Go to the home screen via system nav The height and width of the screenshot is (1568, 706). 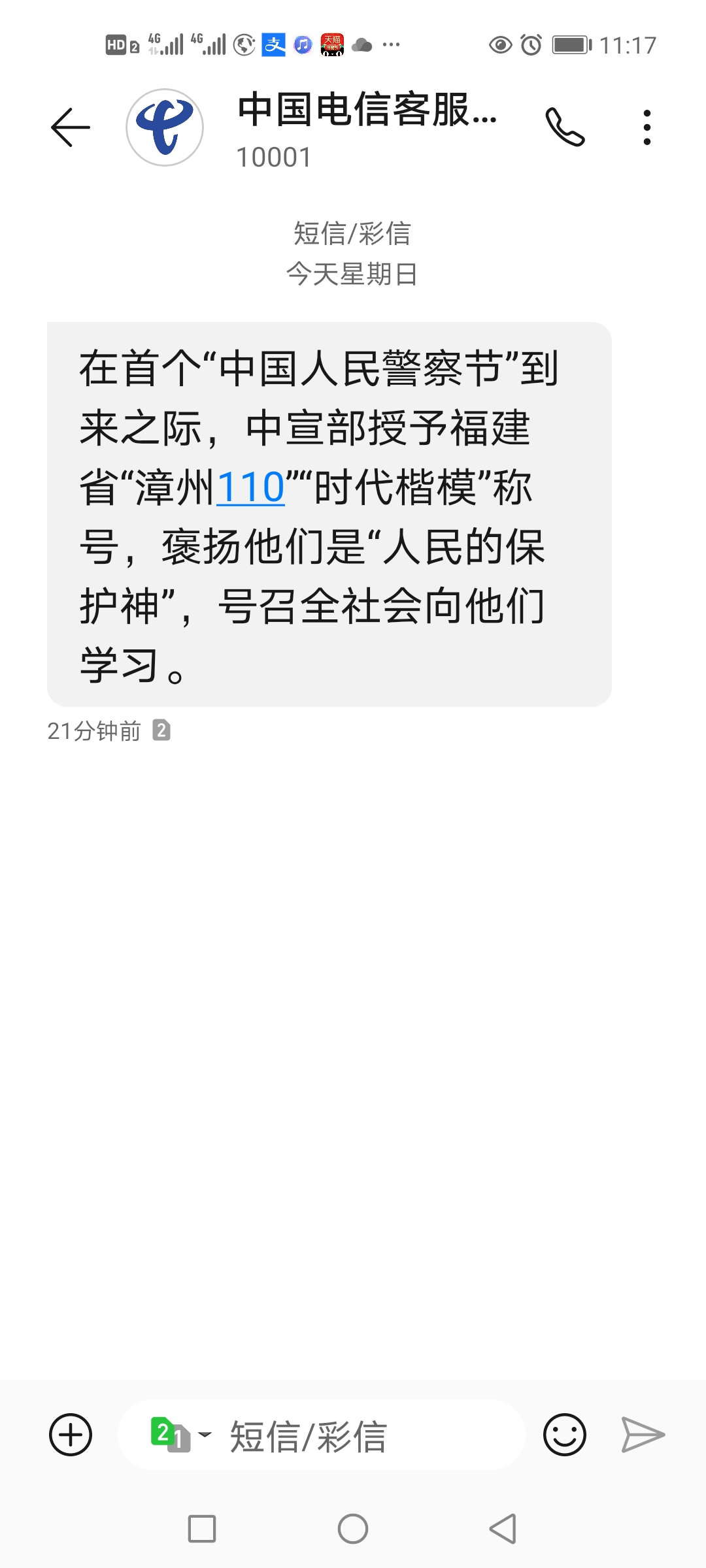pyautogui.click(x=353, y=1529)
